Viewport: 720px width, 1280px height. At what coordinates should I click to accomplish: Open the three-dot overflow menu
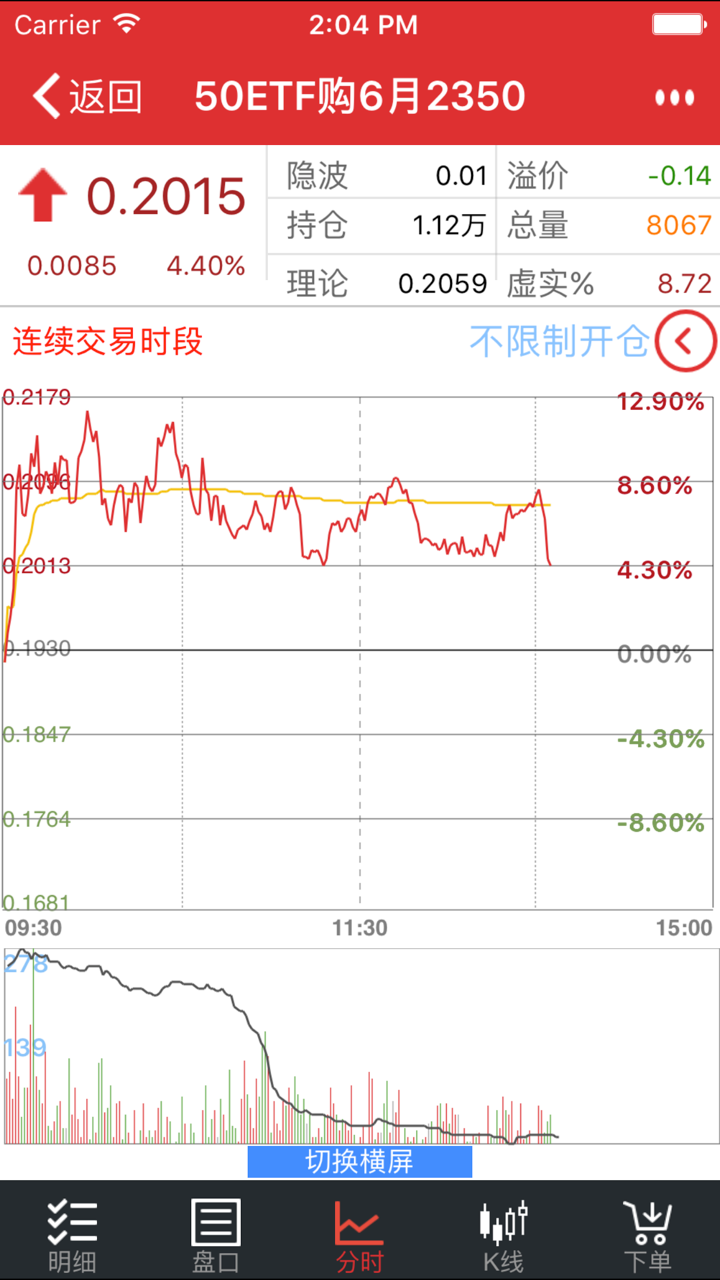[x=674, y=97]
